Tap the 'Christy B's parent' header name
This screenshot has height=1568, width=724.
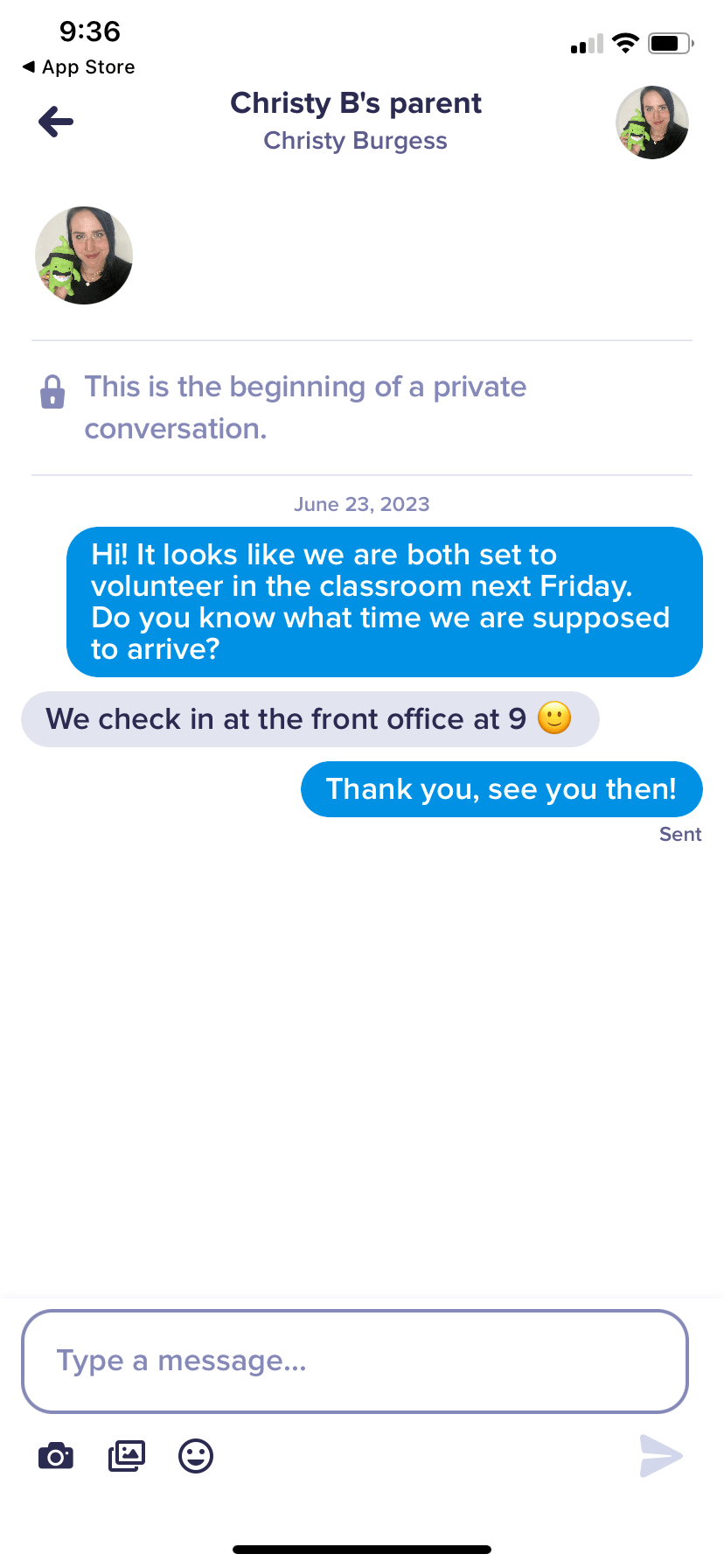click(x=356, y=102)
